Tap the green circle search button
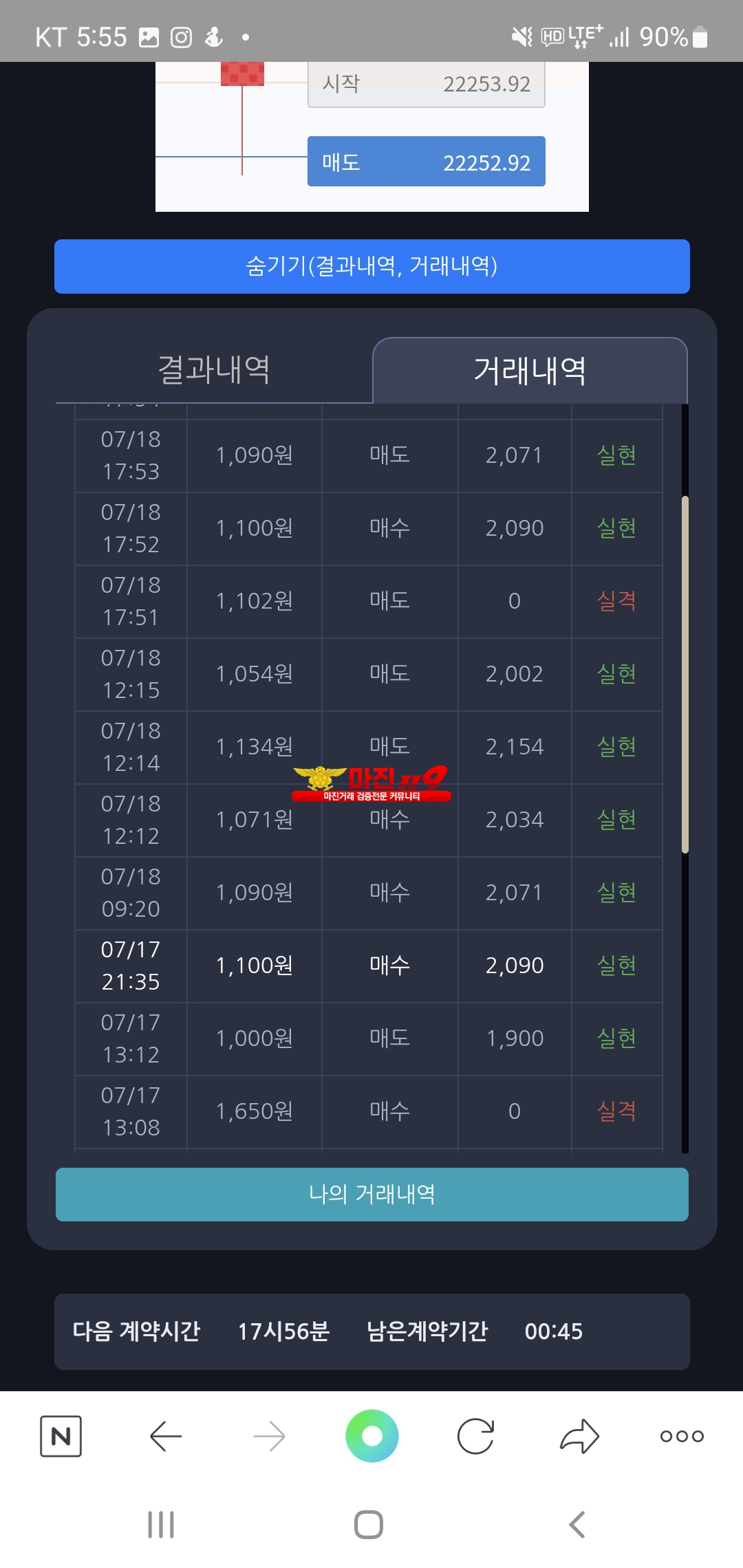Screen dimensions: 743x1568 372,1436
